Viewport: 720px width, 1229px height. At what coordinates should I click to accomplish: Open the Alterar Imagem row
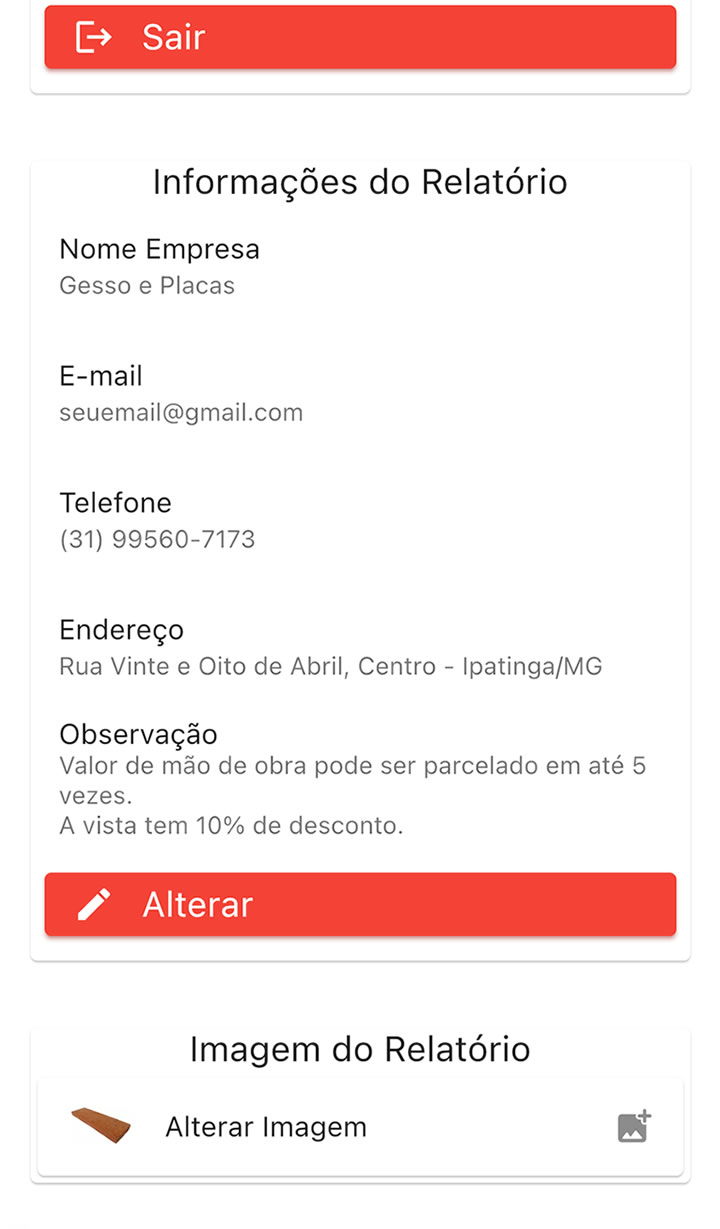[x=360, y=1127]
